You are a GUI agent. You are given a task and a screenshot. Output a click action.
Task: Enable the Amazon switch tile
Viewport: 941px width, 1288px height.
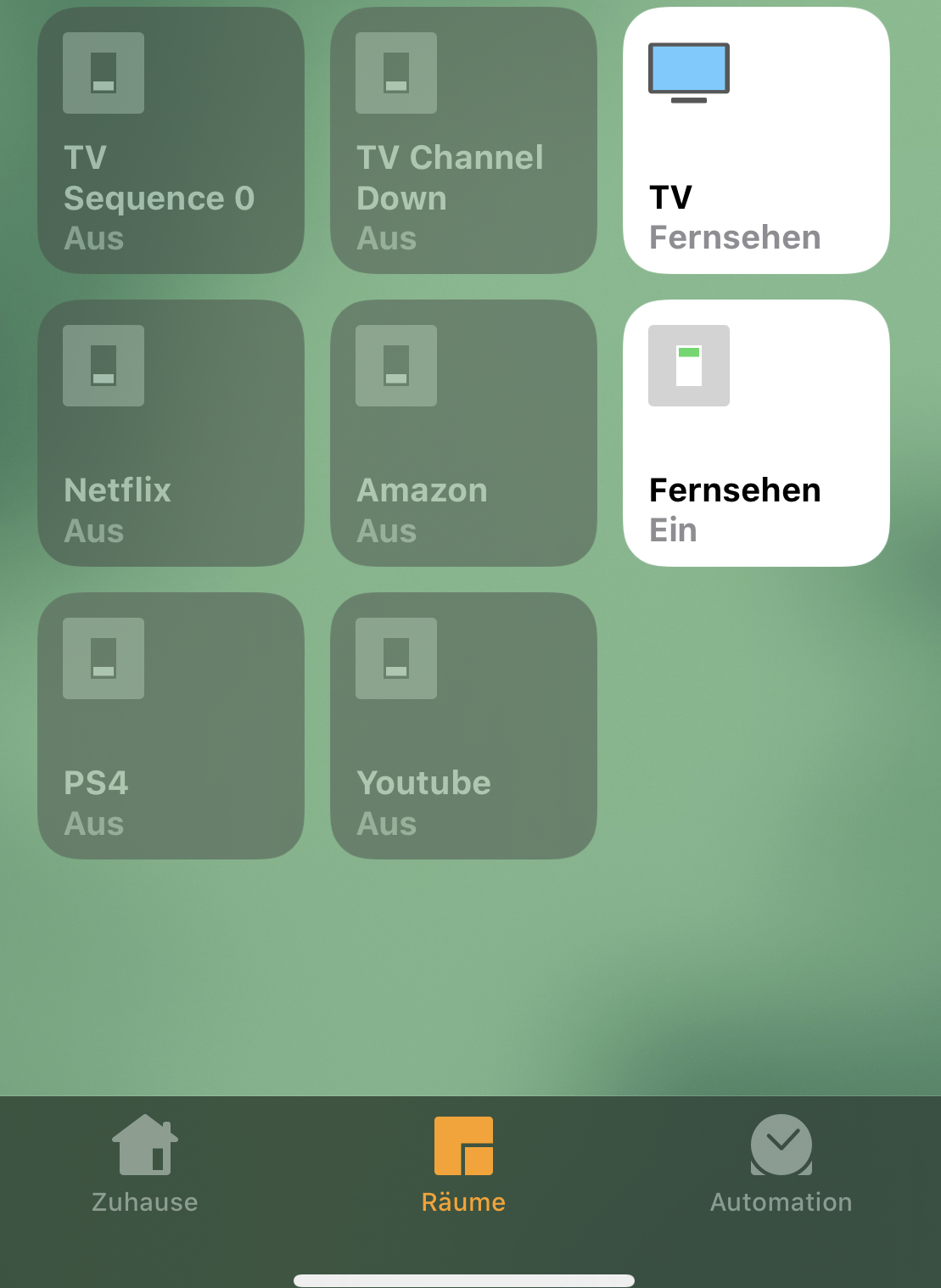tap(463, 433)
